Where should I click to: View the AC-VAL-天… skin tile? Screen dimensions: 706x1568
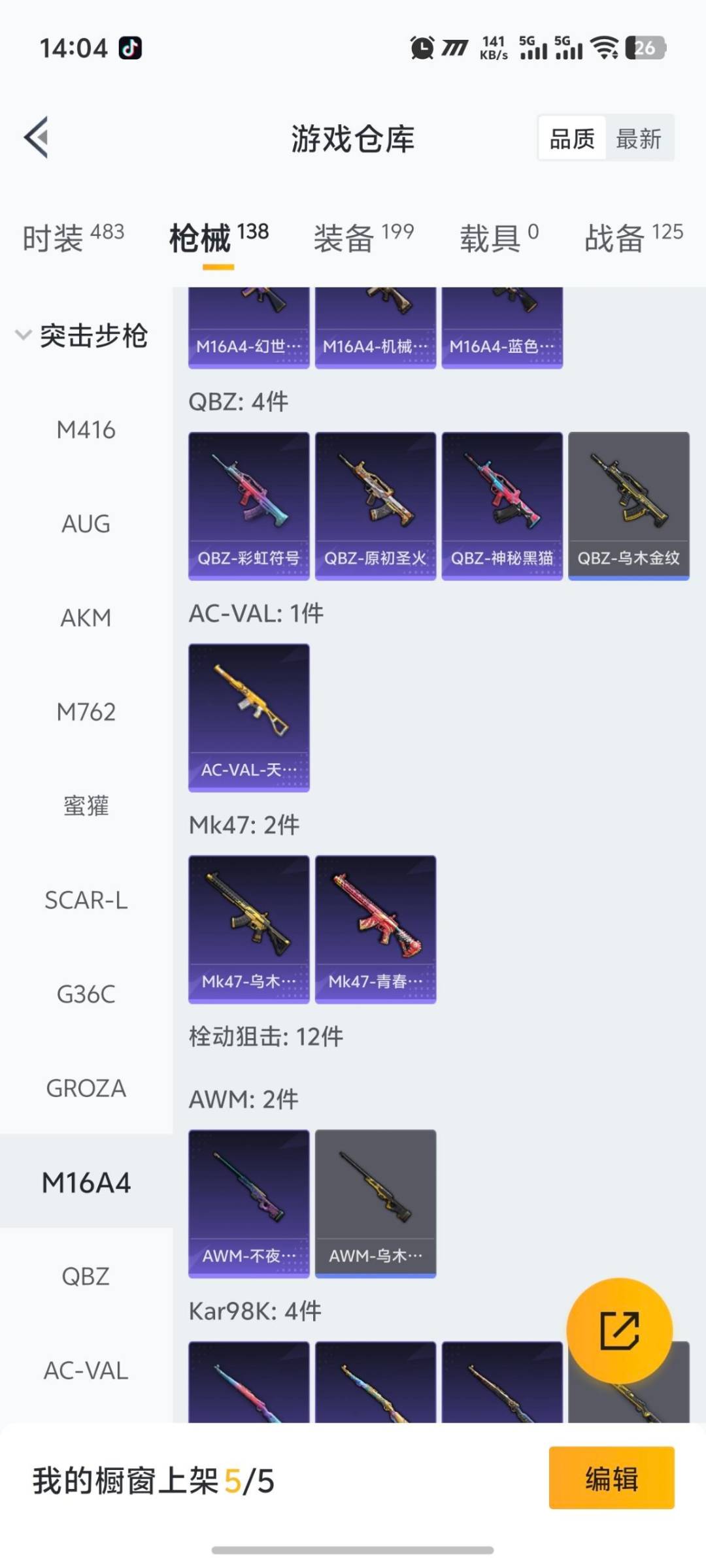point(248,717)
